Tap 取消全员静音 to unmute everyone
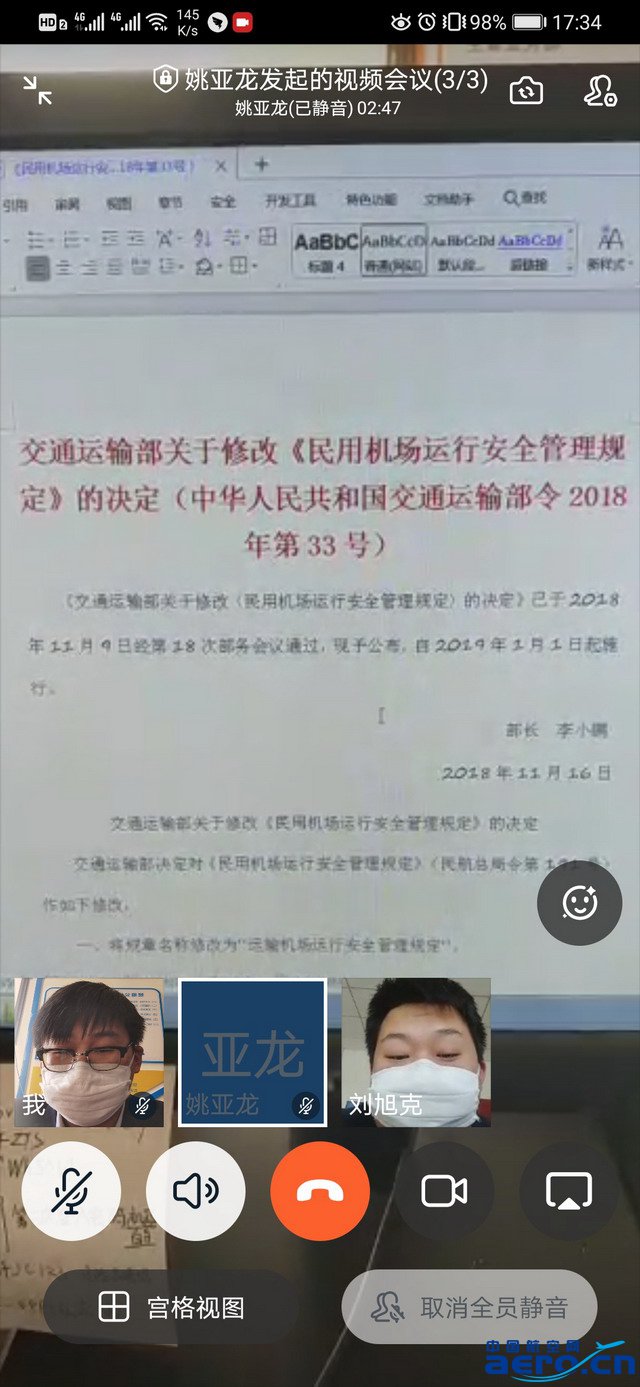 click(x=470, y=1307)
